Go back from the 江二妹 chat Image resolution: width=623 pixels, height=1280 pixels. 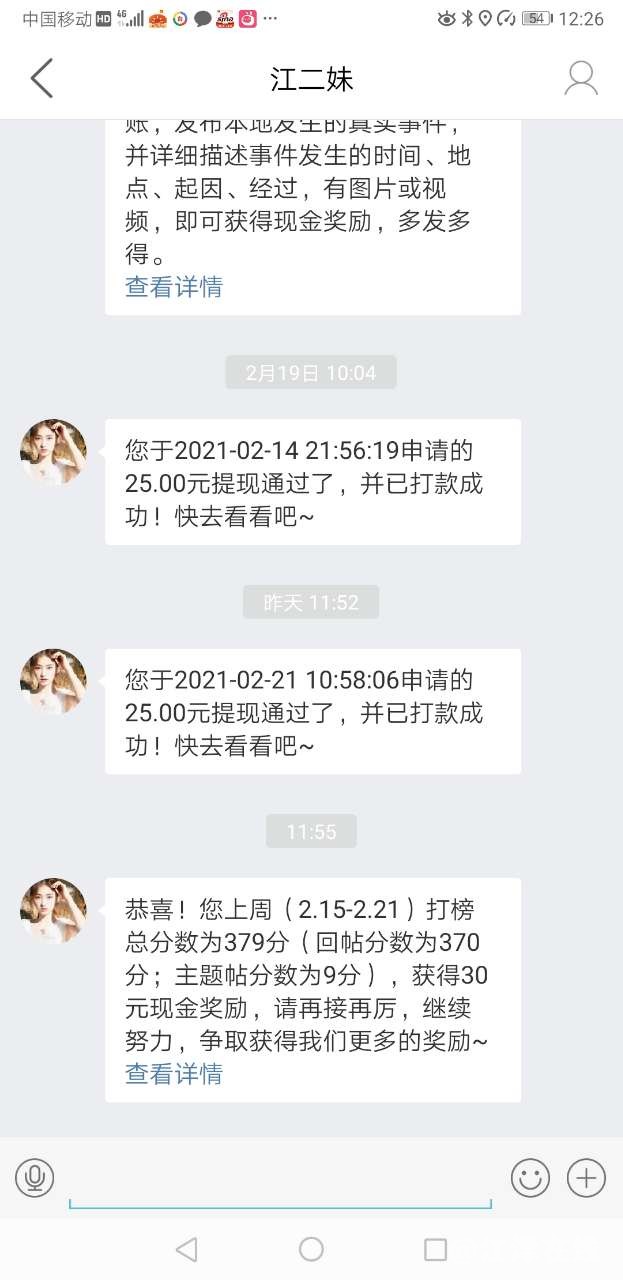(41, 78)
